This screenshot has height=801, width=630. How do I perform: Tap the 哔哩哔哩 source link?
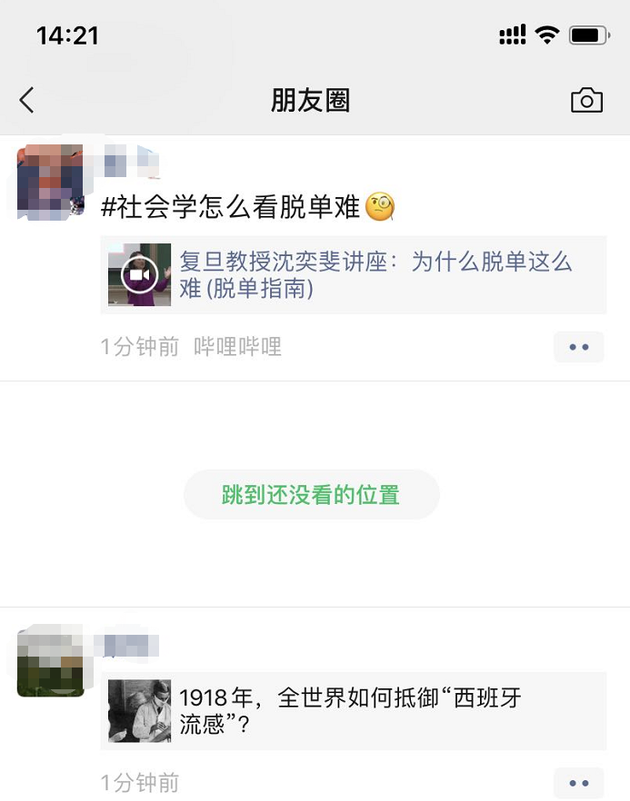point(237,347)
